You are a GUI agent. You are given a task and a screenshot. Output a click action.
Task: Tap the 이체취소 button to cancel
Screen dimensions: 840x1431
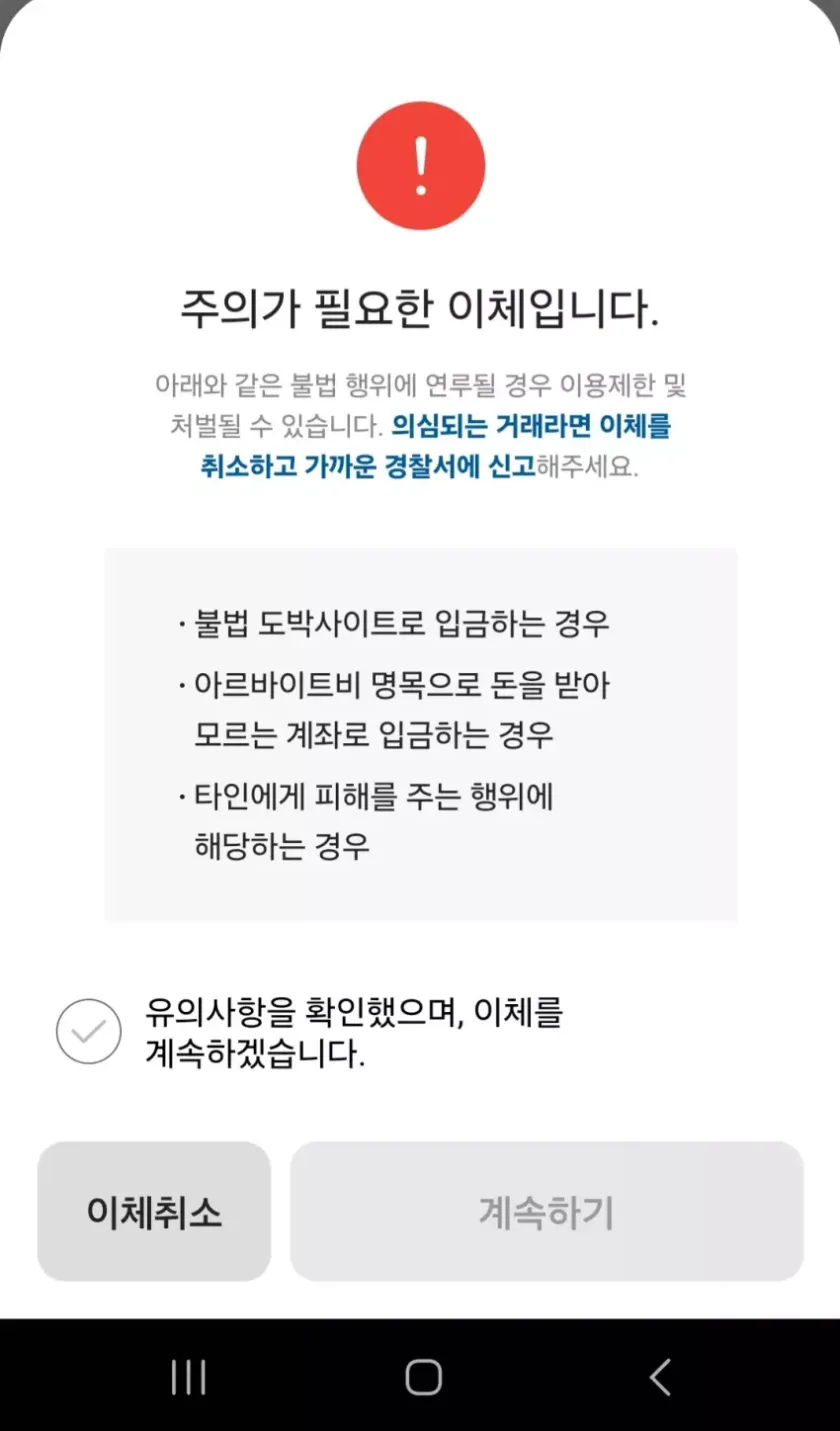[154, 1212]
